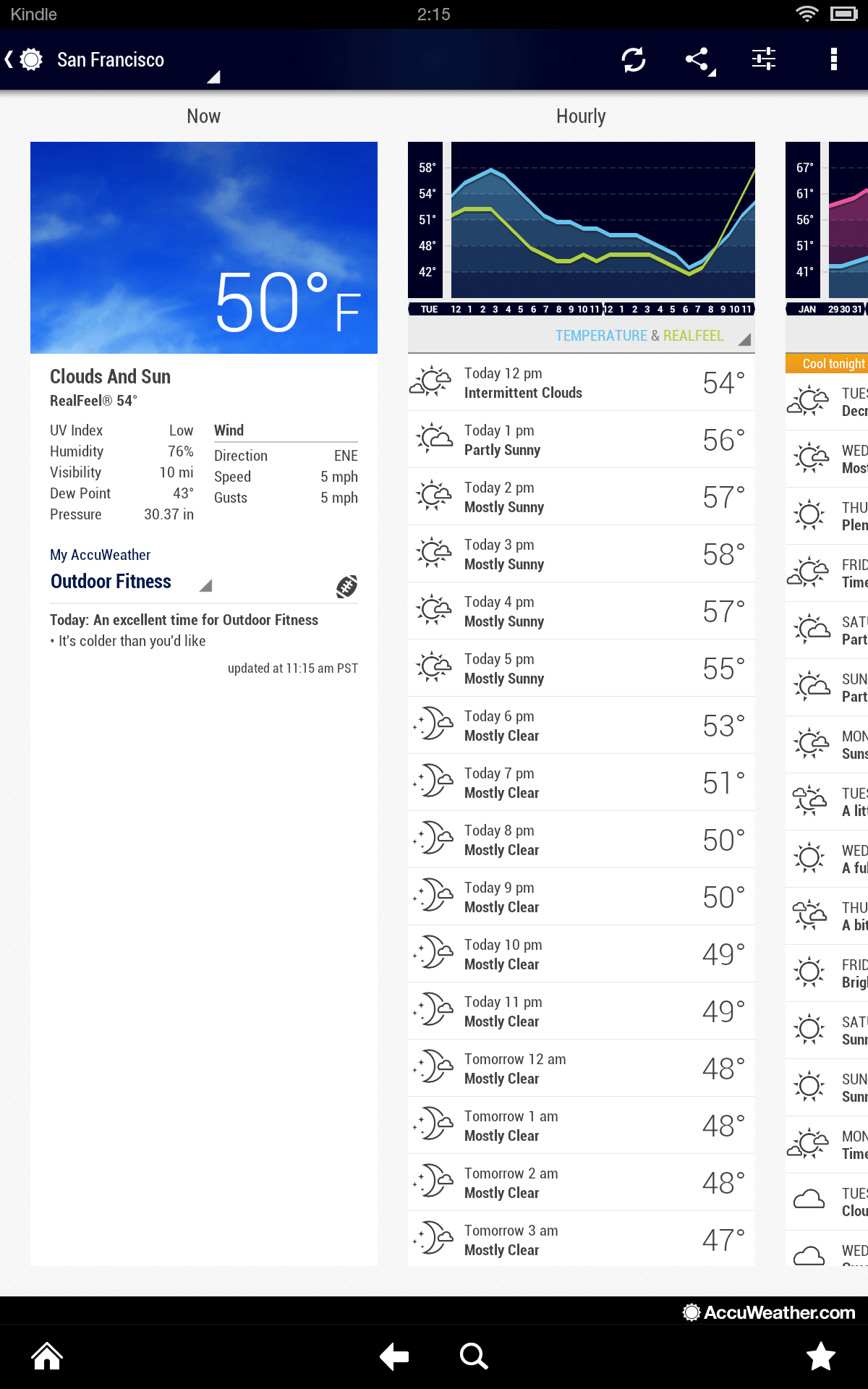This screenshot has width=868, height=1389.
Task: View Tomorrow 3 am Mostly Clear details
Action: point(582,1240)
